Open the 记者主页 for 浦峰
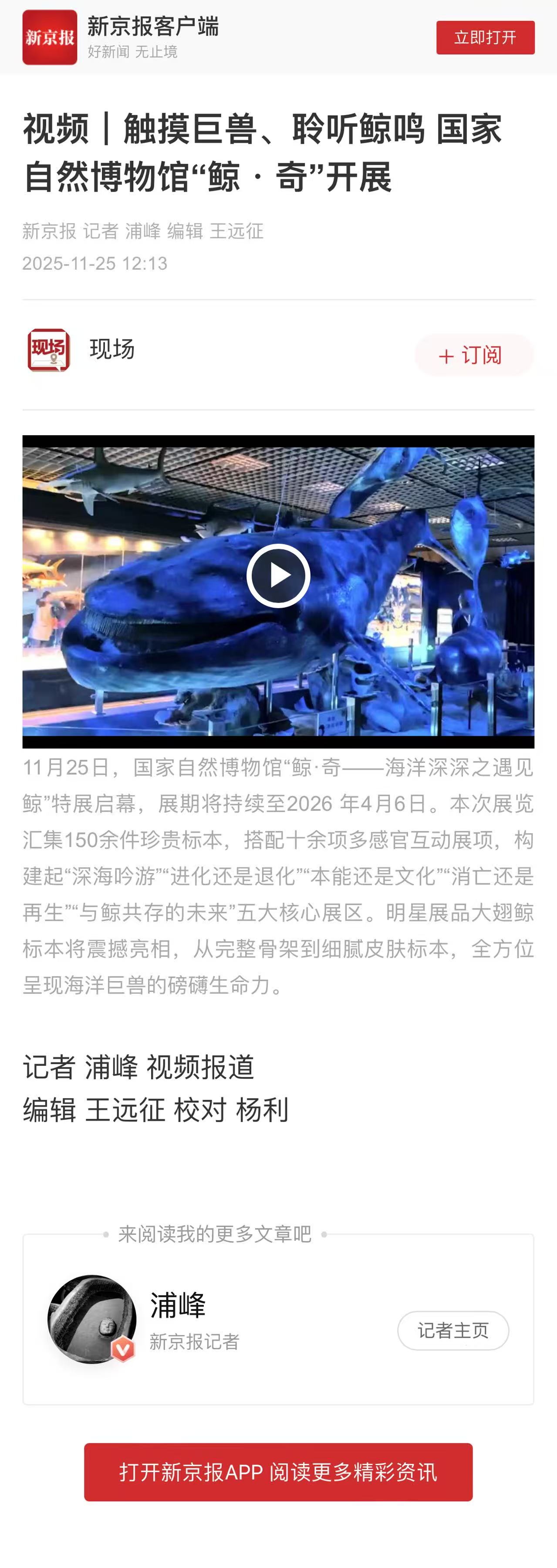557x1568 pixels. coord(453,1331)
